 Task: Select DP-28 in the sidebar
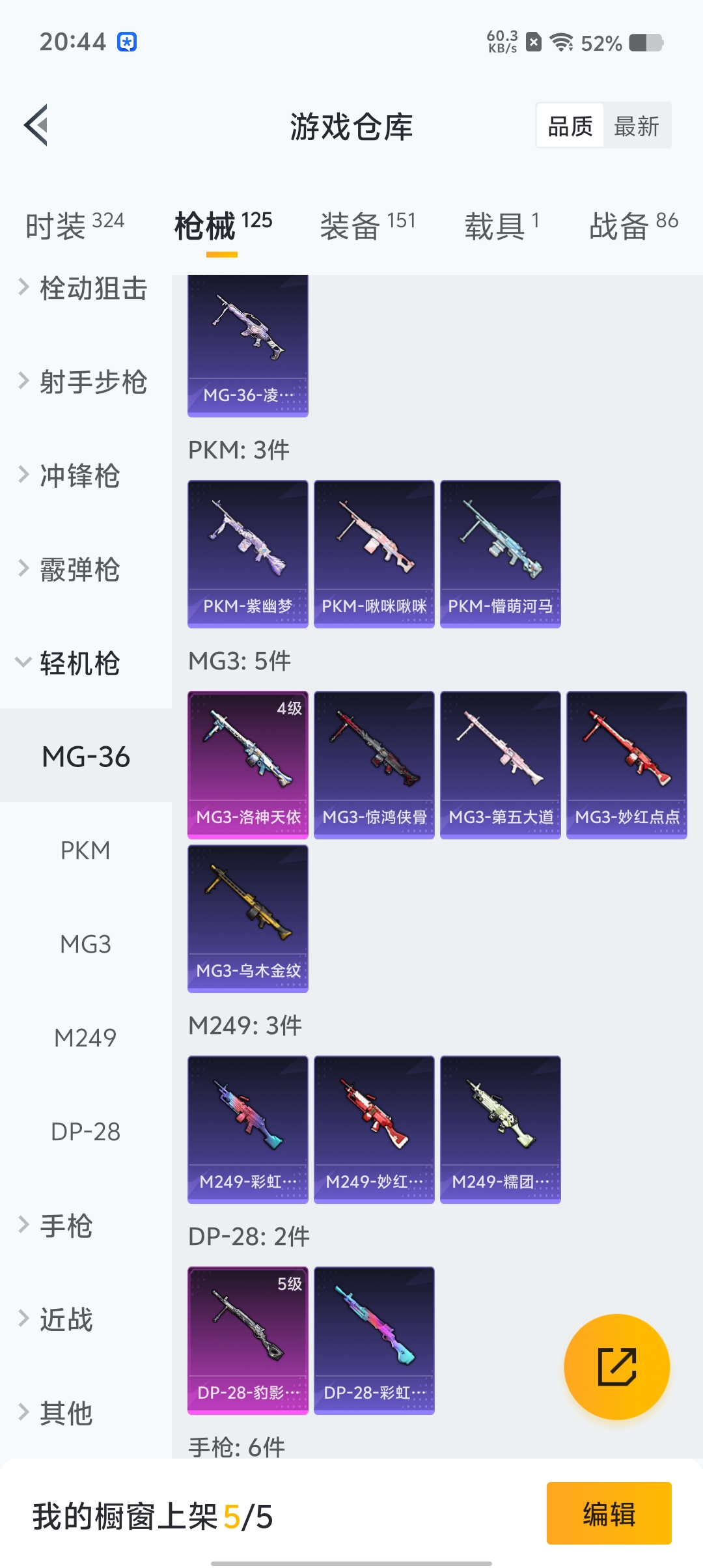coord(85,1132)
